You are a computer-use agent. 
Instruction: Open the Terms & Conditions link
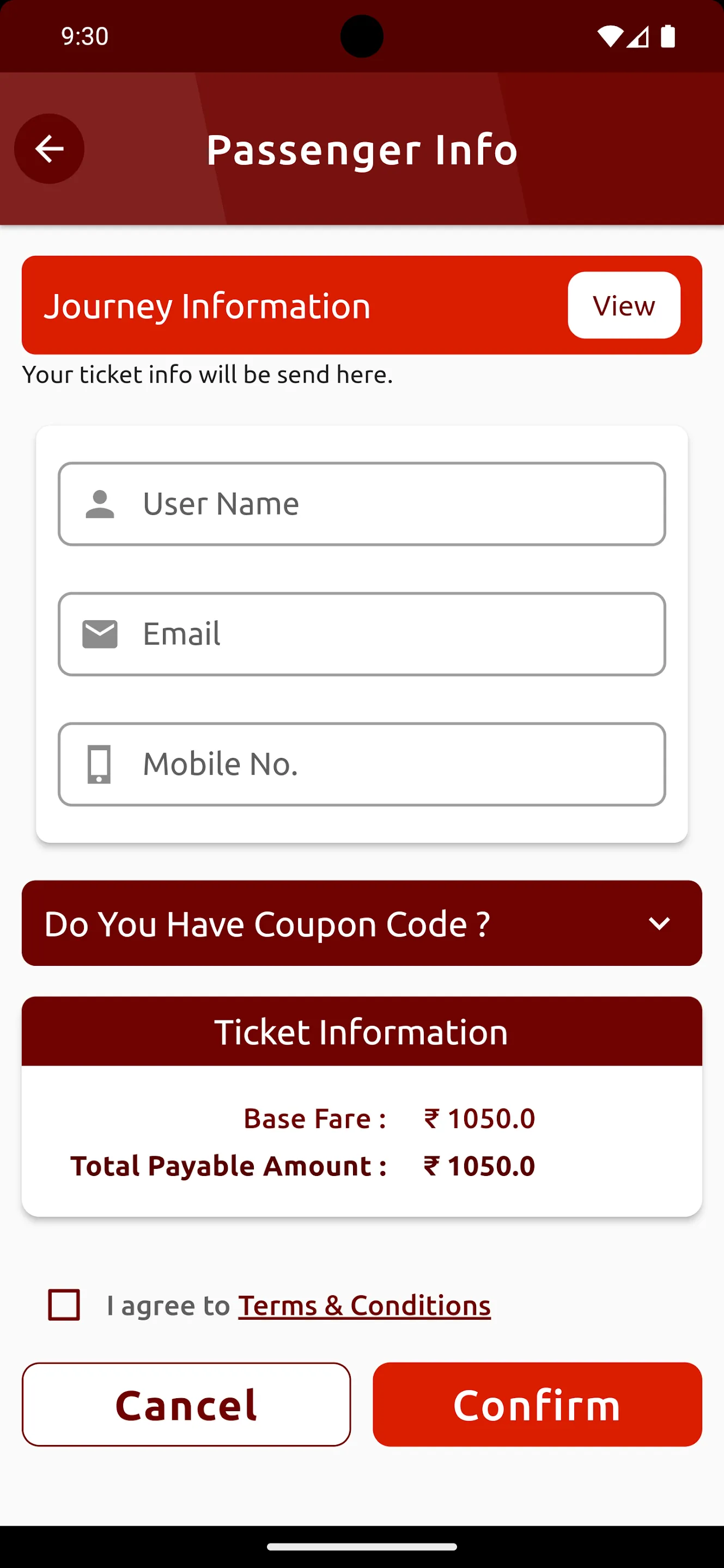tap(364, 1306)
